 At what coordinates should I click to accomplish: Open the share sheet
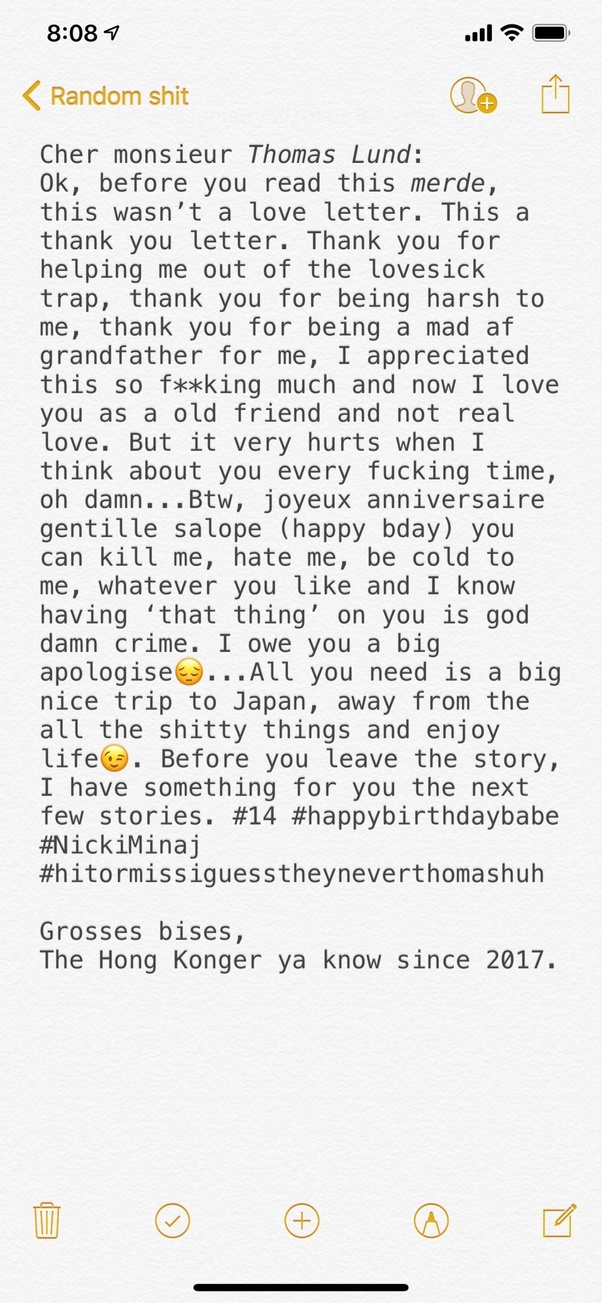(555, 95)
